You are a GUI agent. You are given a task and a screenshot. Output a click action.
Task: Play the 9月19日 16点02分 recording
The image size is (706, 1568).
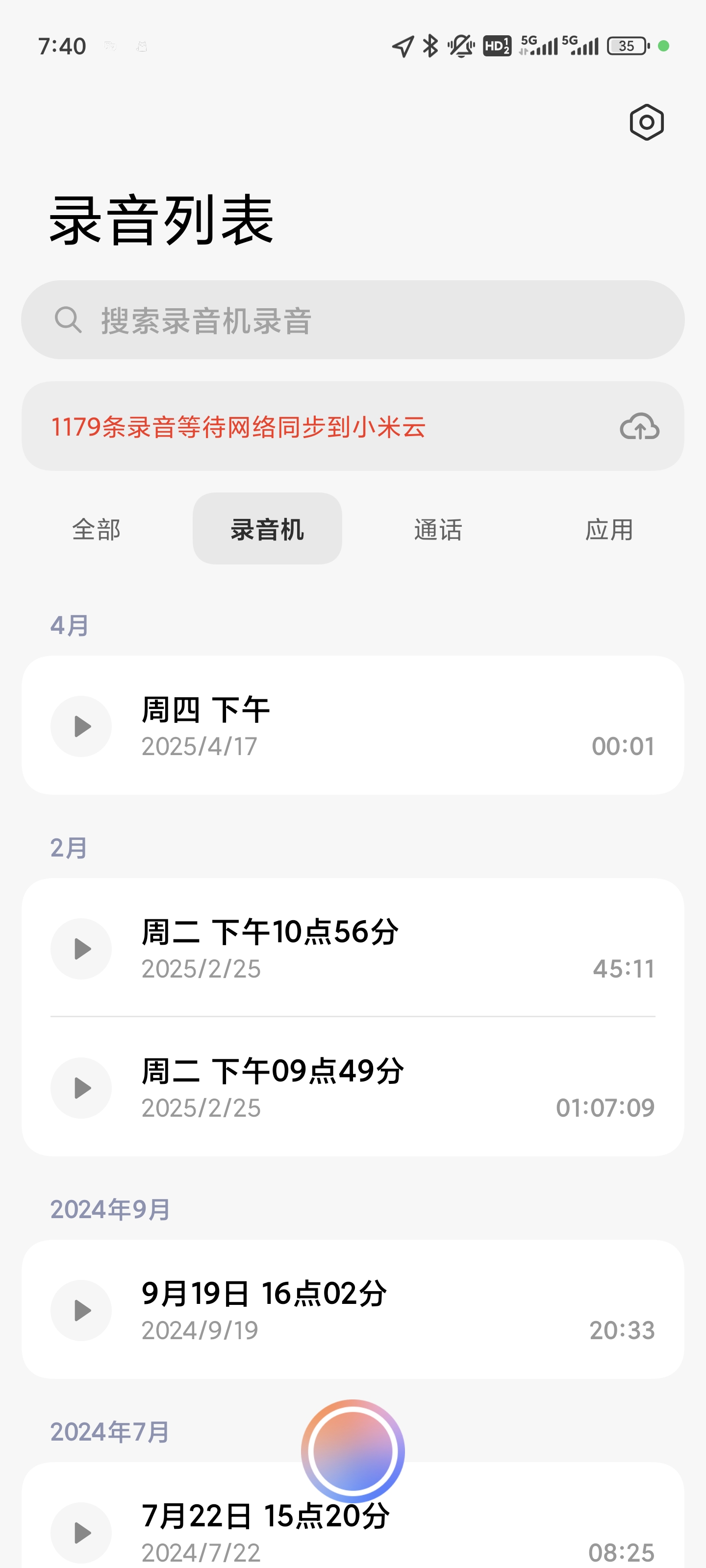pyautogui.click(x=81, y=1310)
